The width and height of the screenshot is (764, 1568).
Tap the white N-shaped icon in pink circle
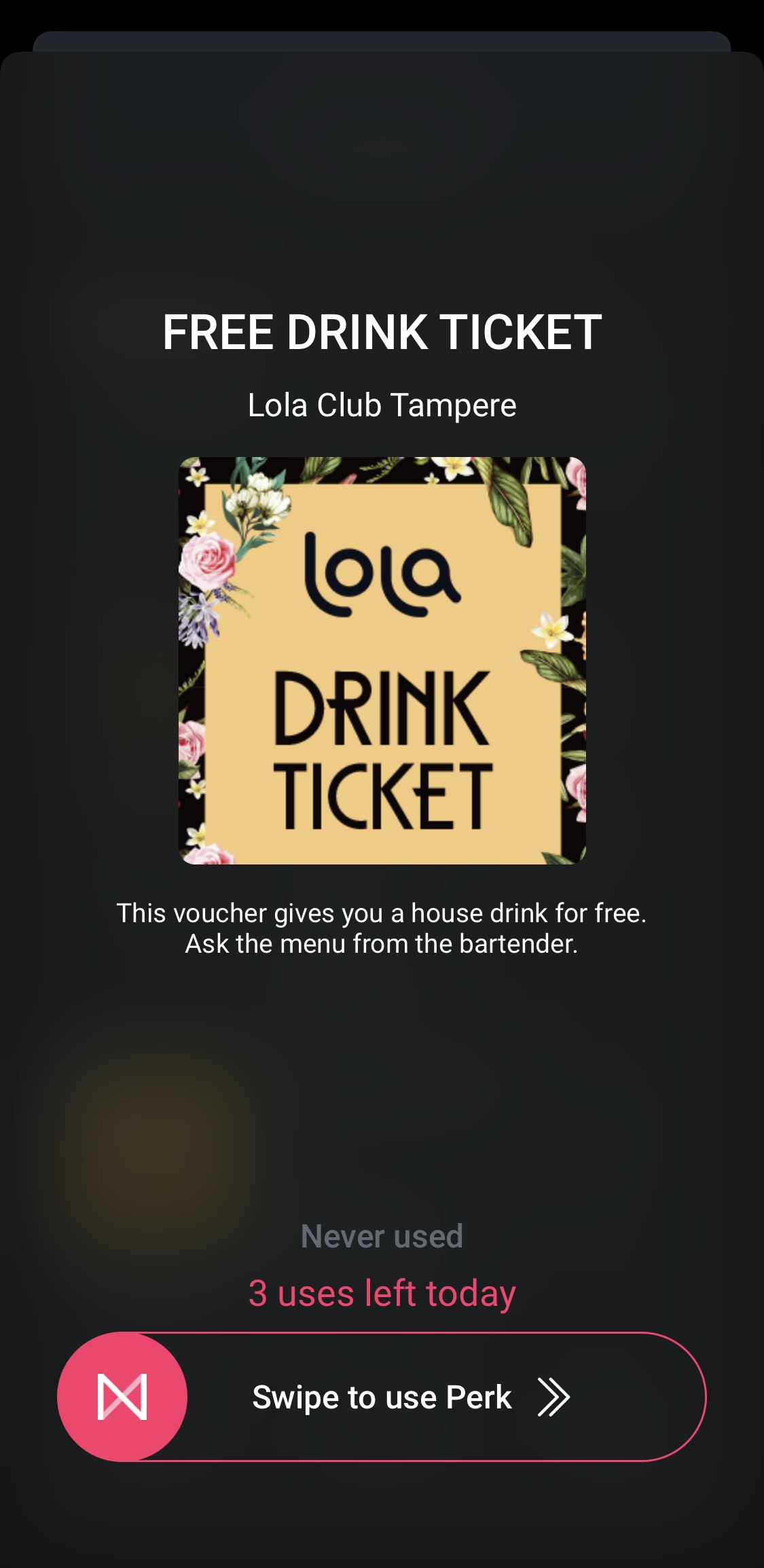pyautogui.click(x=122, y=1396)
